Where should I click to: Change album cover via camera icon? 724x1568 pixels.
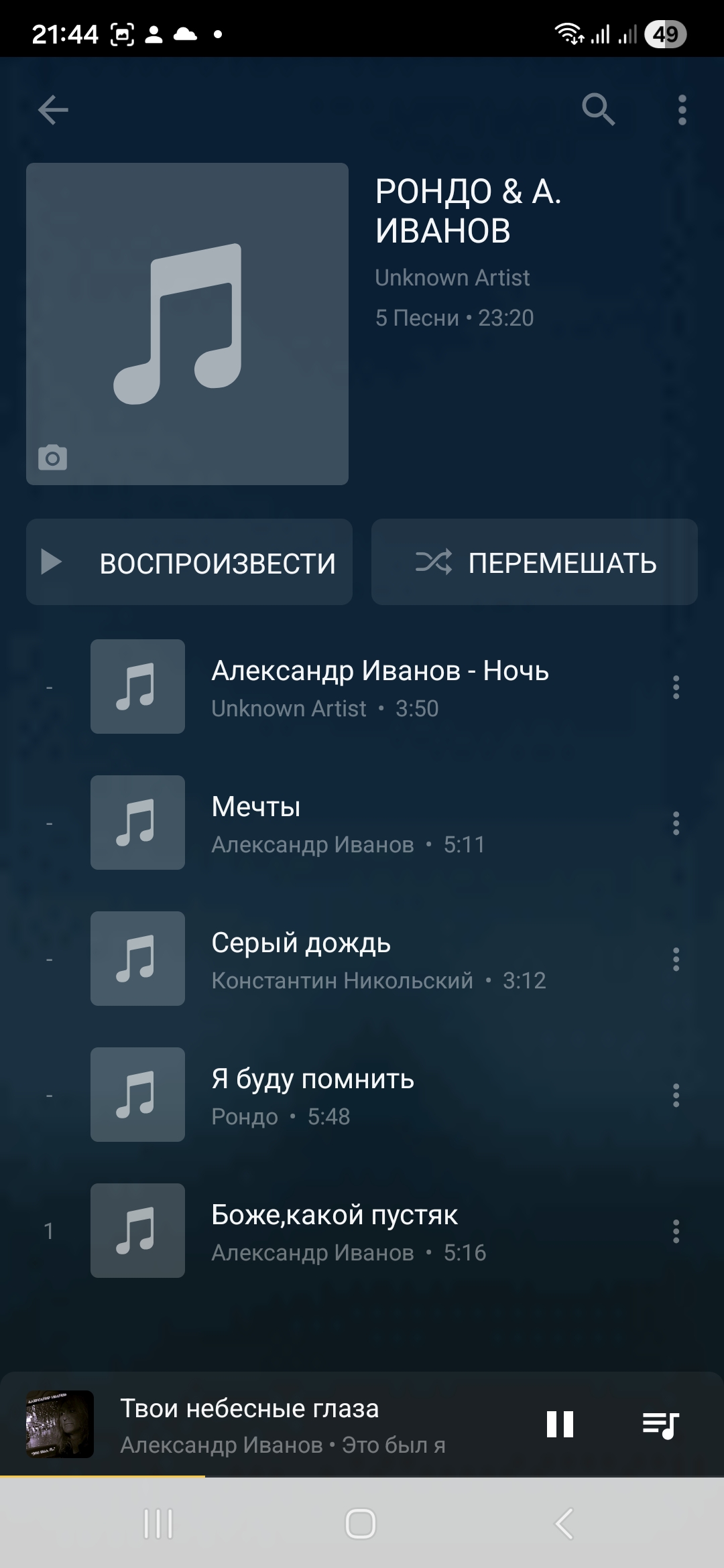52,458
